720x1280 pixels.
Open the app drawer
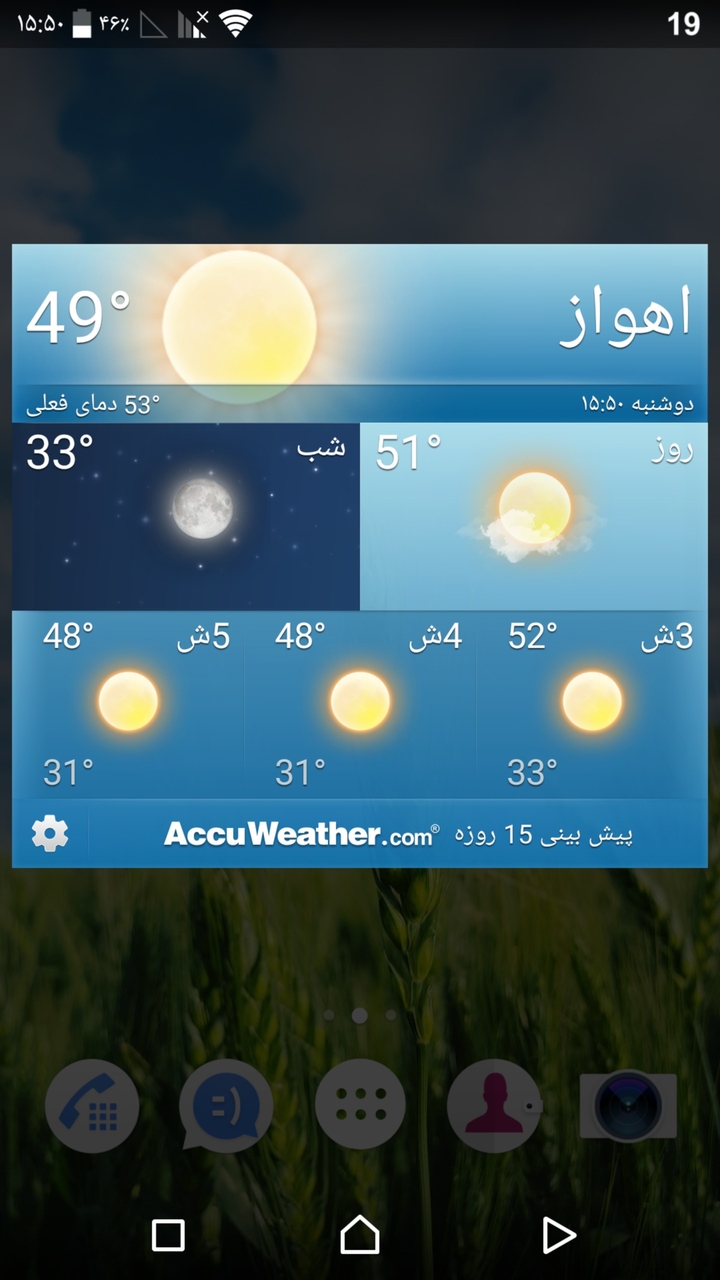point(360,1106)
